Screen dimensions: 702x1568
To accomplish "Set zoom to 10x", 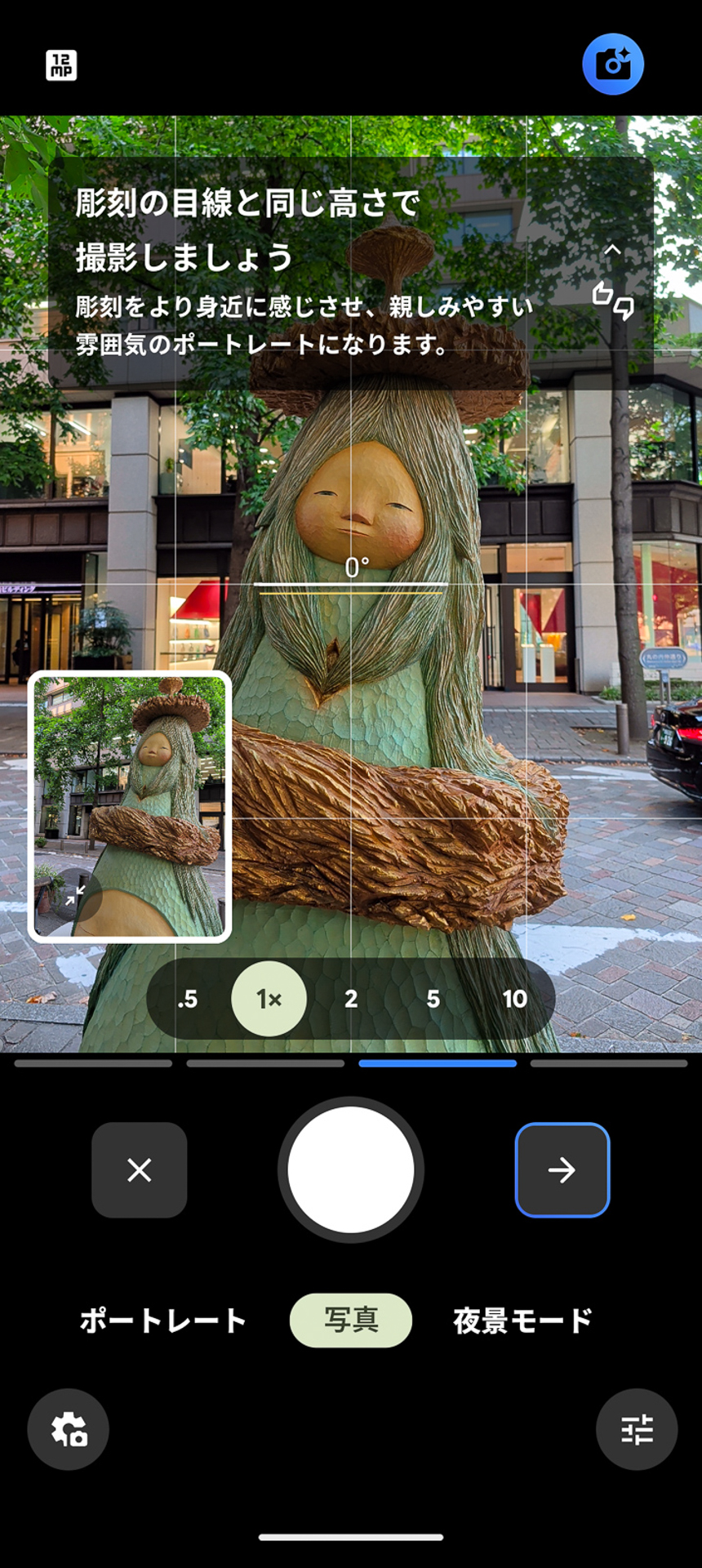I will coord(514,999).
